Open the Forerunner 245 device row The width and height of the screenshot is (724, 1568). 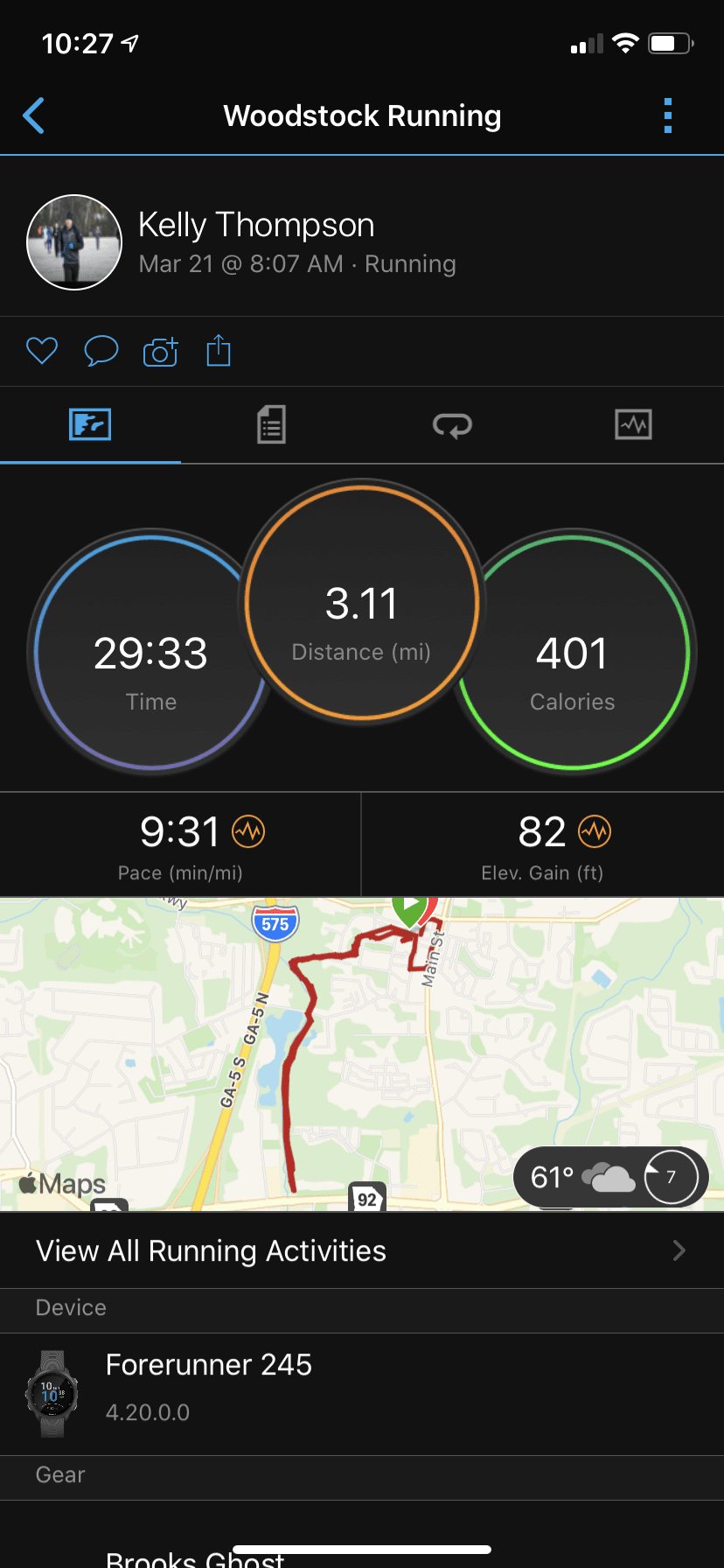[362, 1393]
